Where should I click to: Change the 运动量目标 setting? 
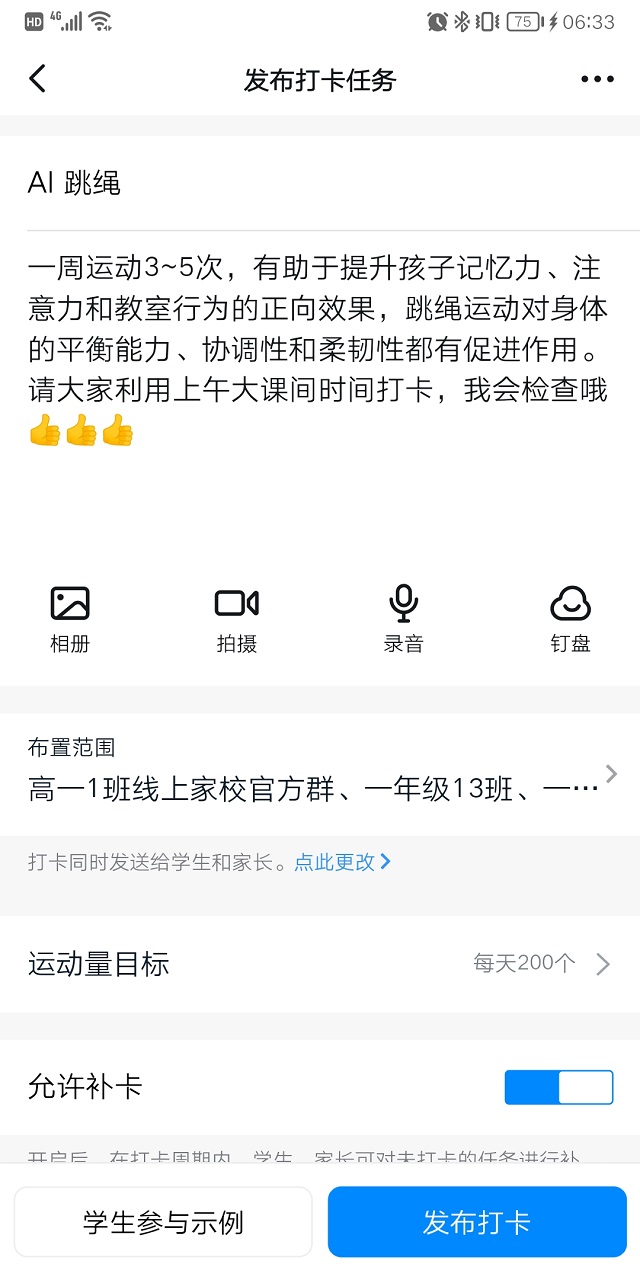(x=320, y=964)
